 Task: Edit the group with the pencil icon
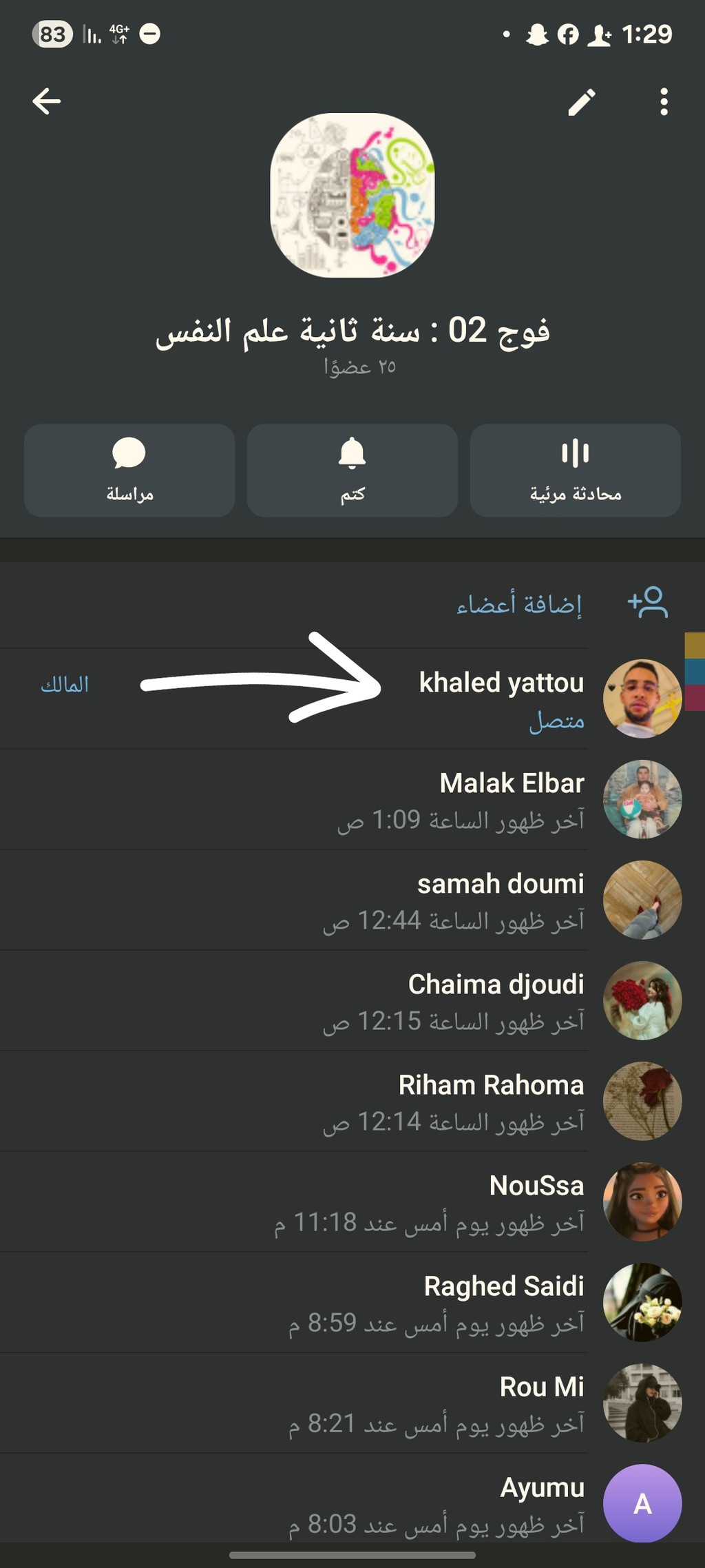(x=582, y=102)
